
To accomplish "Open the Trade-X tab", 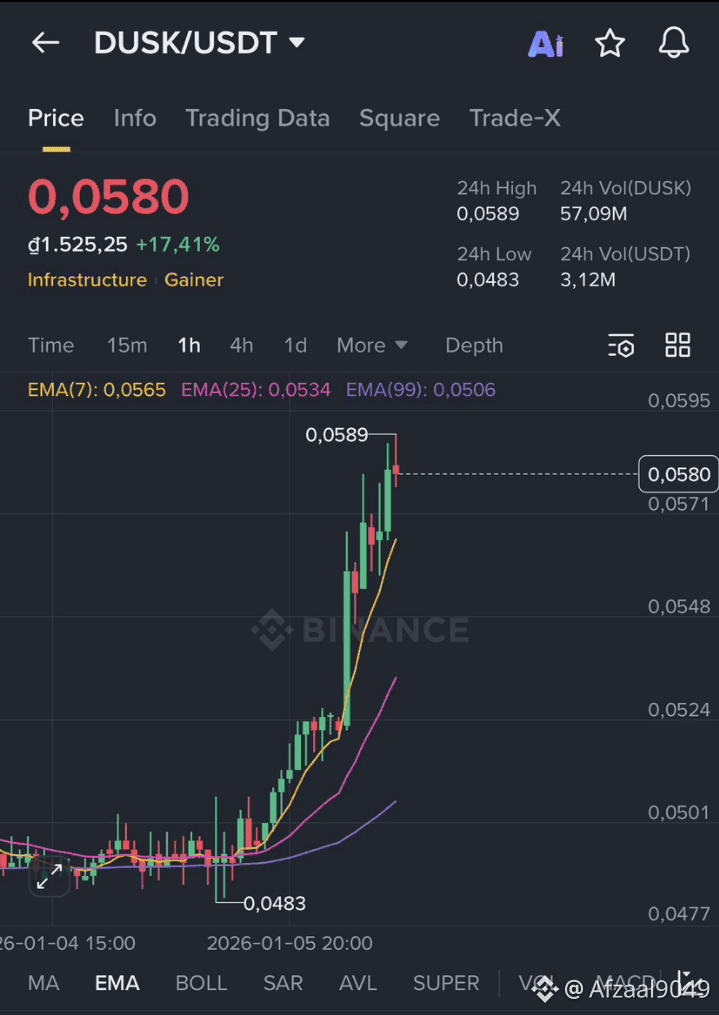I will pyautogui.click(x=515, y=118).
